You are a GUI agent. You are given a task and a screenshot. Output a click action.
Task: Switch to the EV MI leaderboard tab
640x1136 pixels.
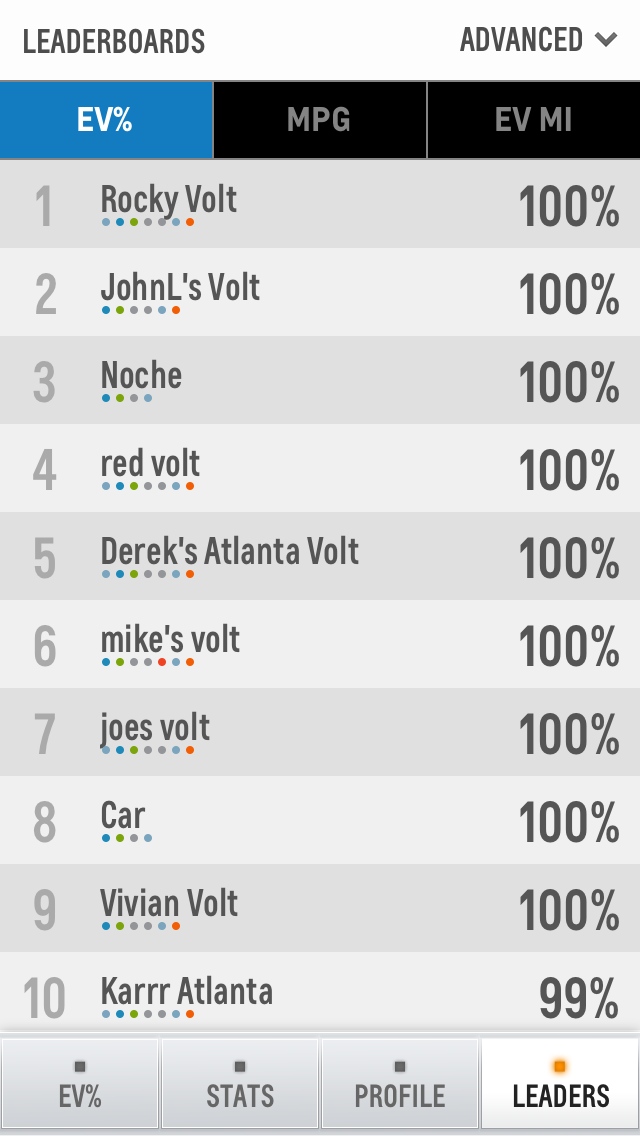pos(533,120)
